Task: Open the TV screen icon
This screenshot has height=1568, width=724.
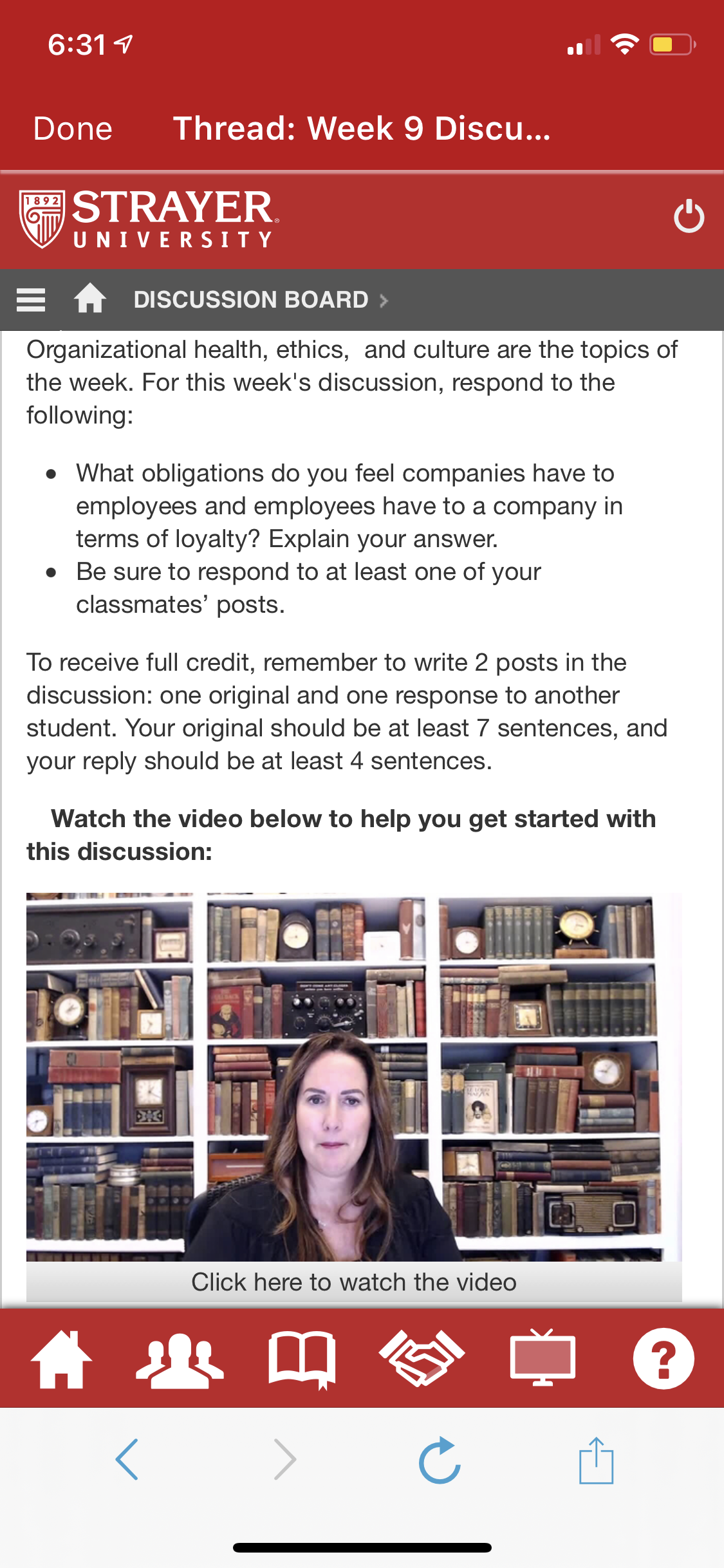Action: coord(543,1358)
